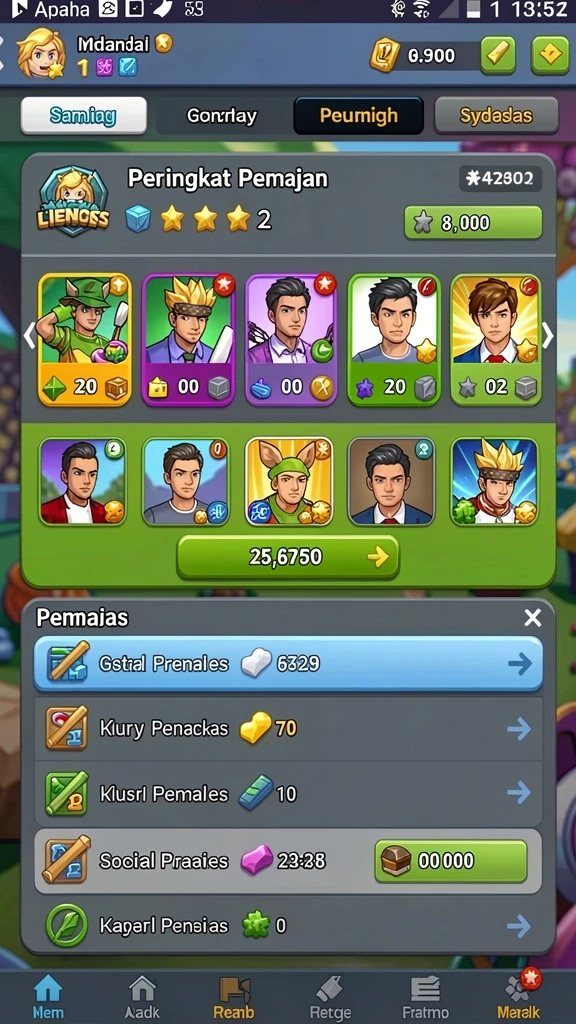Tap the 00000 chest button in Social Praaies
The height and width of the screenshot is (1024, 576).
click(x=451, y=861)
